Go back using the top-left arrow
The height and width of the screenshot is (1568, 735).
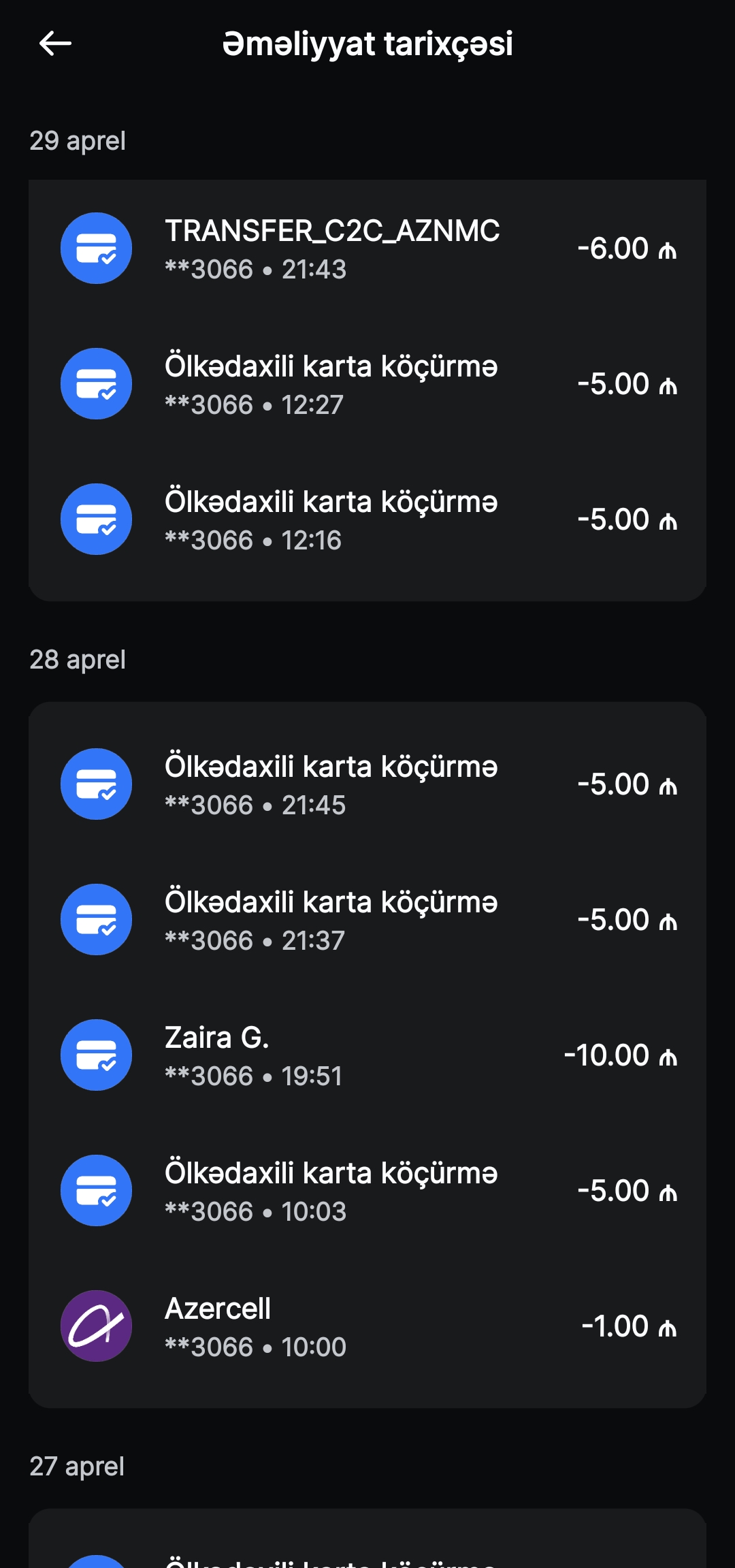pyautogui.click(x=55, y=44)
